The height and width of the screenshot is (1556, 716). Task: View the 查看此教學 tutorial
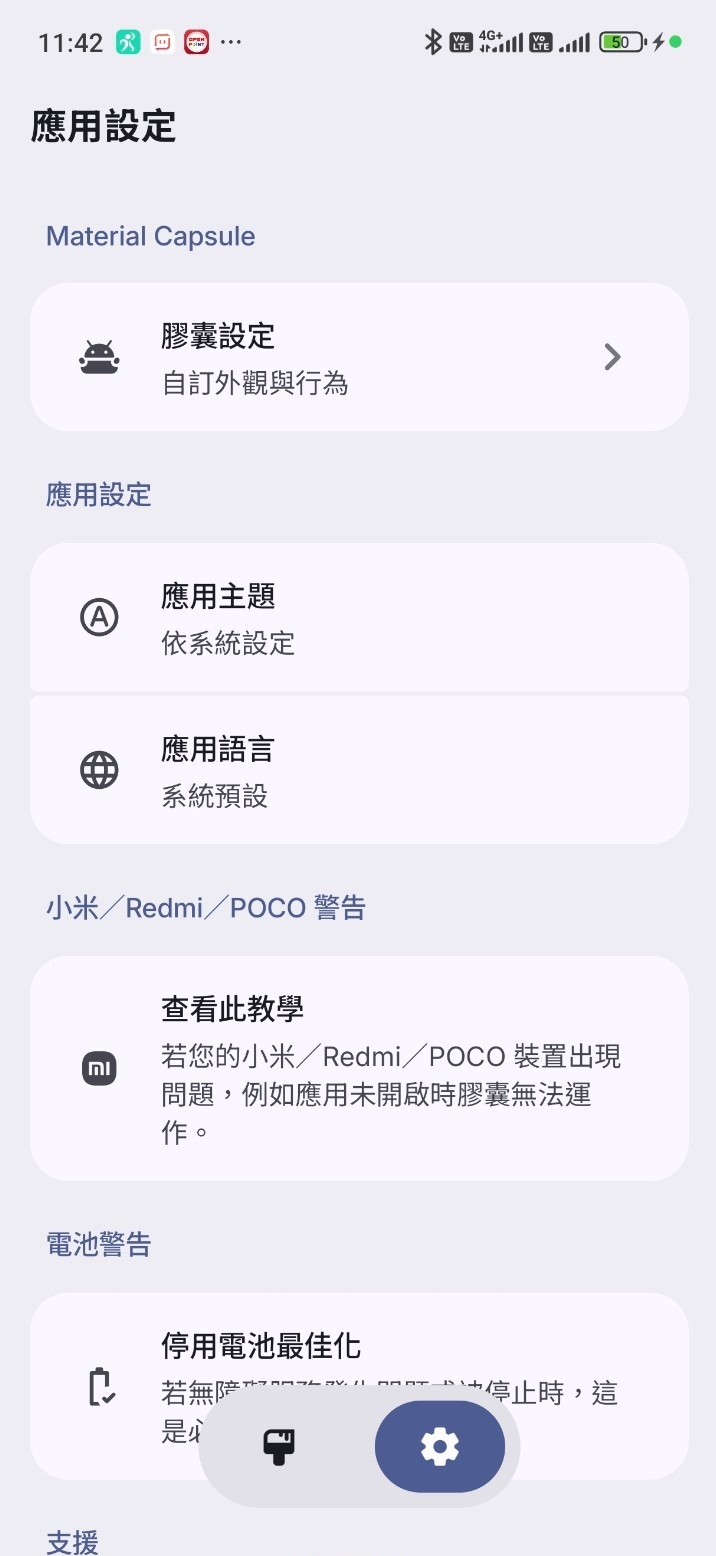click(x=358, y=1068)
